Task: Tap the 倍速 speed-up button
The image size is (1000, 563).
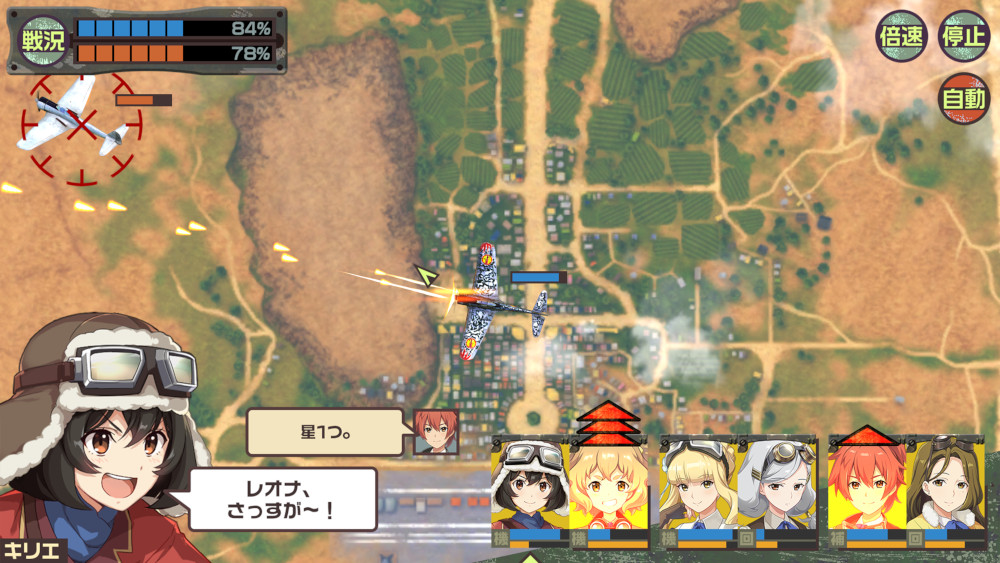Action: coord(901,36)
